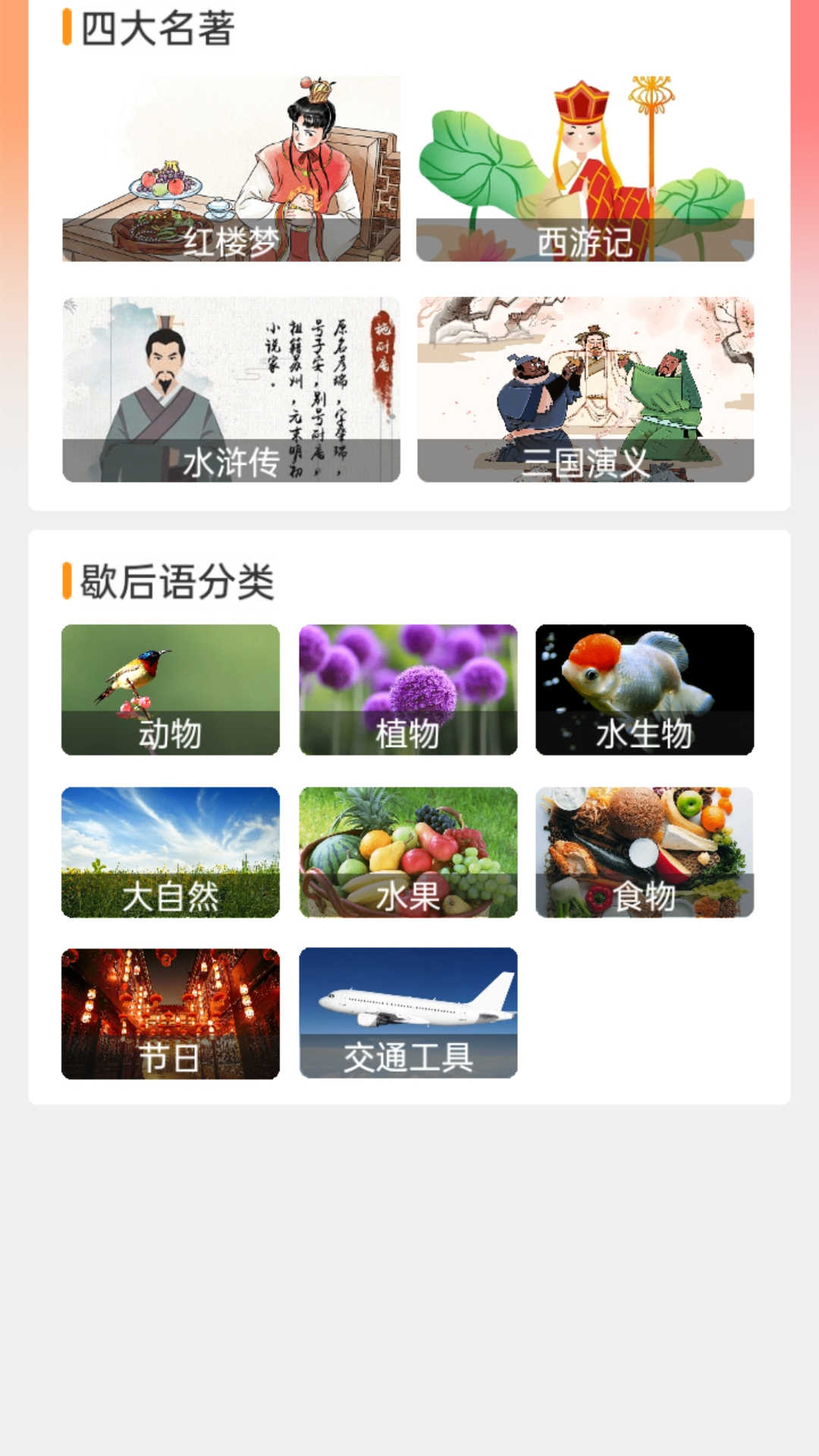
Task: Open the 植物 category with purple flowers
Action: point(409,686)
